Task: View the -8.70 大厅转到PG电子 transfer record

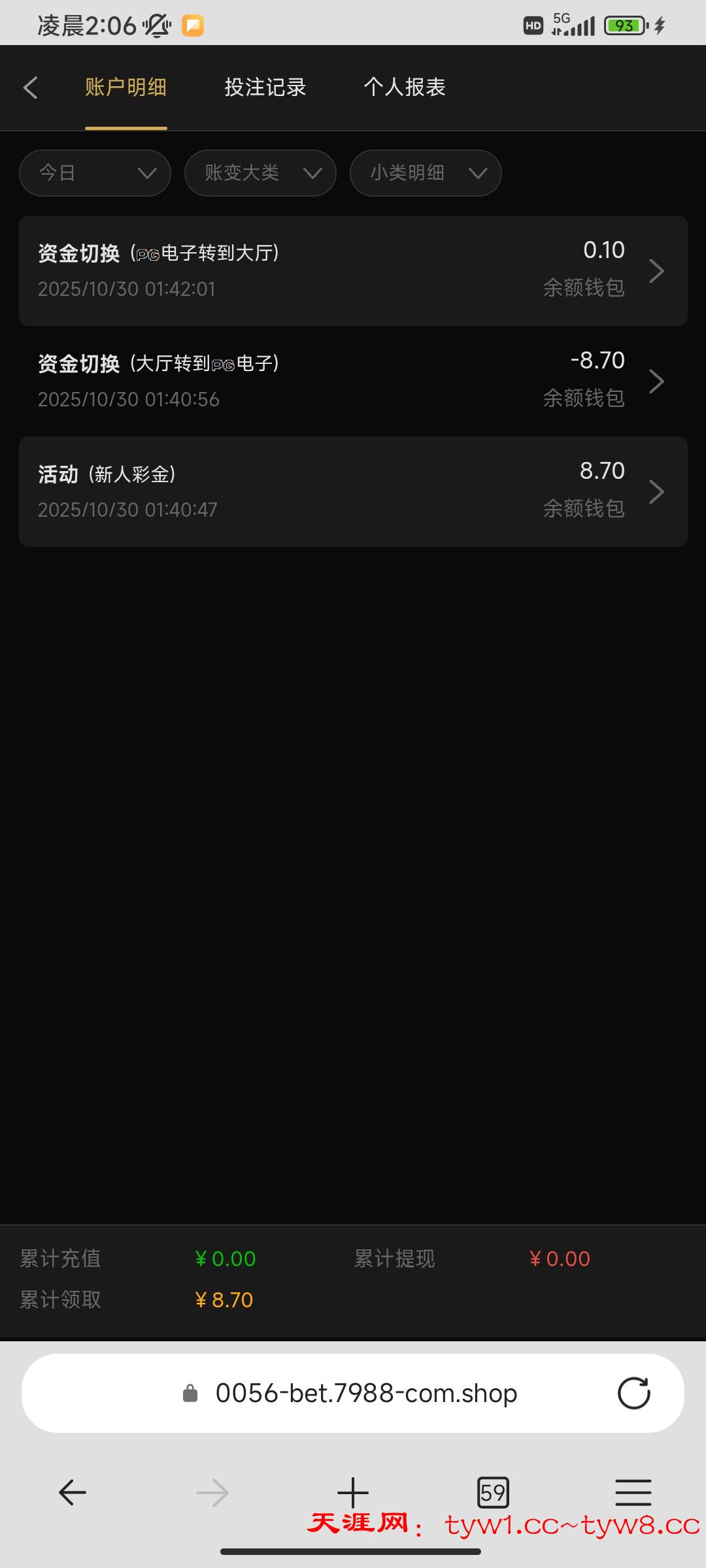Action: click(353, 381)
